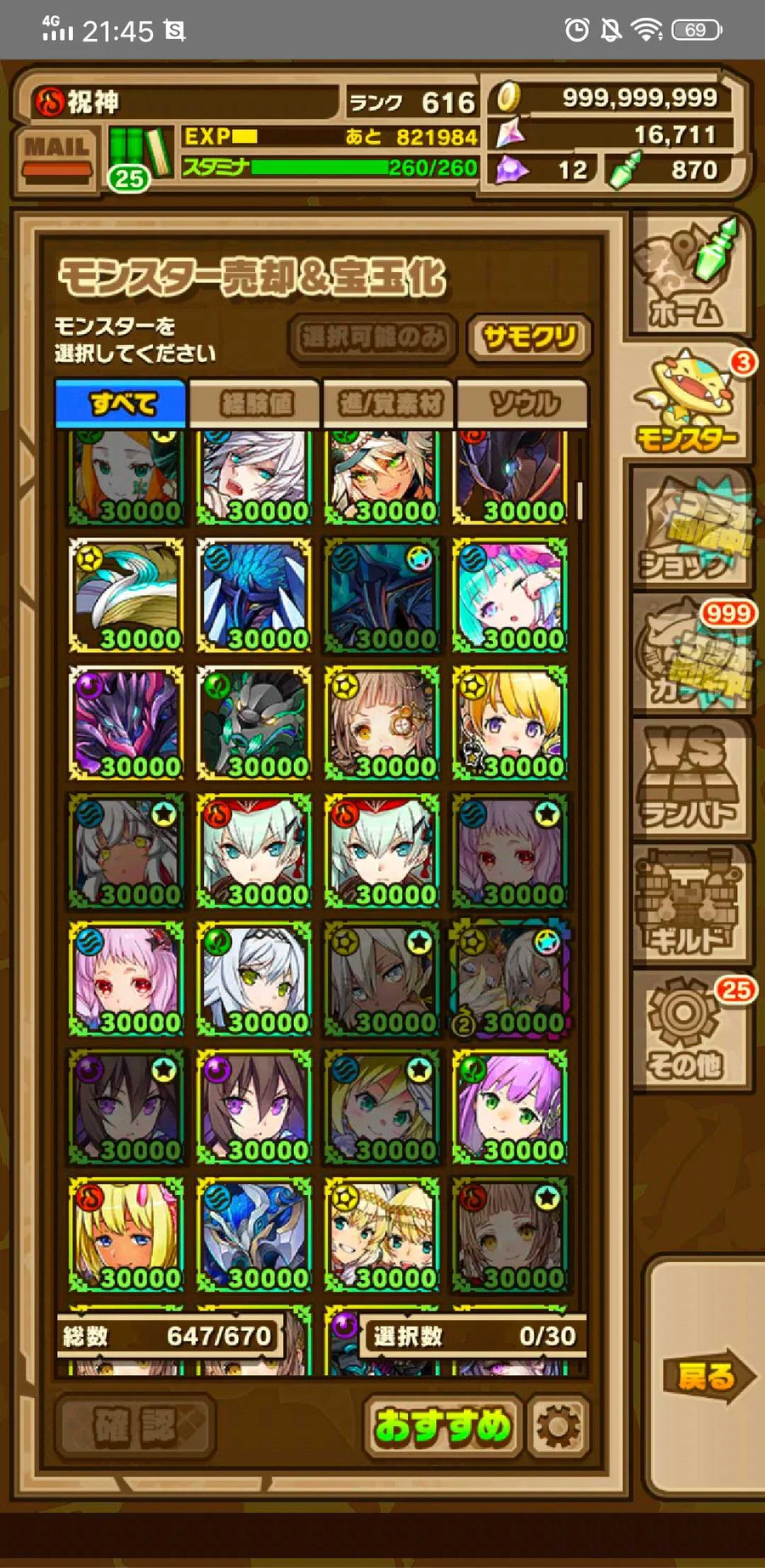This screenshot has width=765, height=1568.
Task: Select the twin blonde girls monster
Action: tap(382, 1235)
